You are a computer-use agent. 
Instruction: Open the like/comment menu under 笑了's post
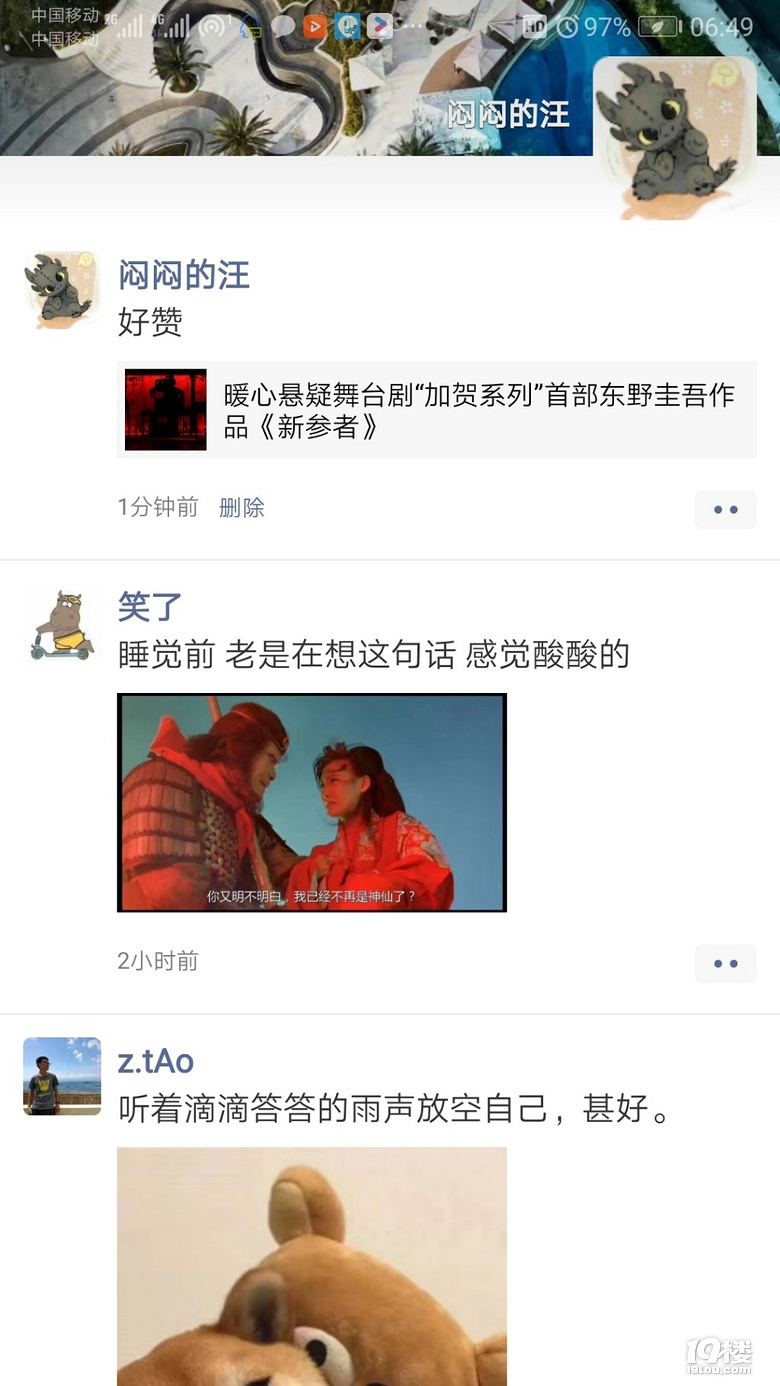(725, 963)
